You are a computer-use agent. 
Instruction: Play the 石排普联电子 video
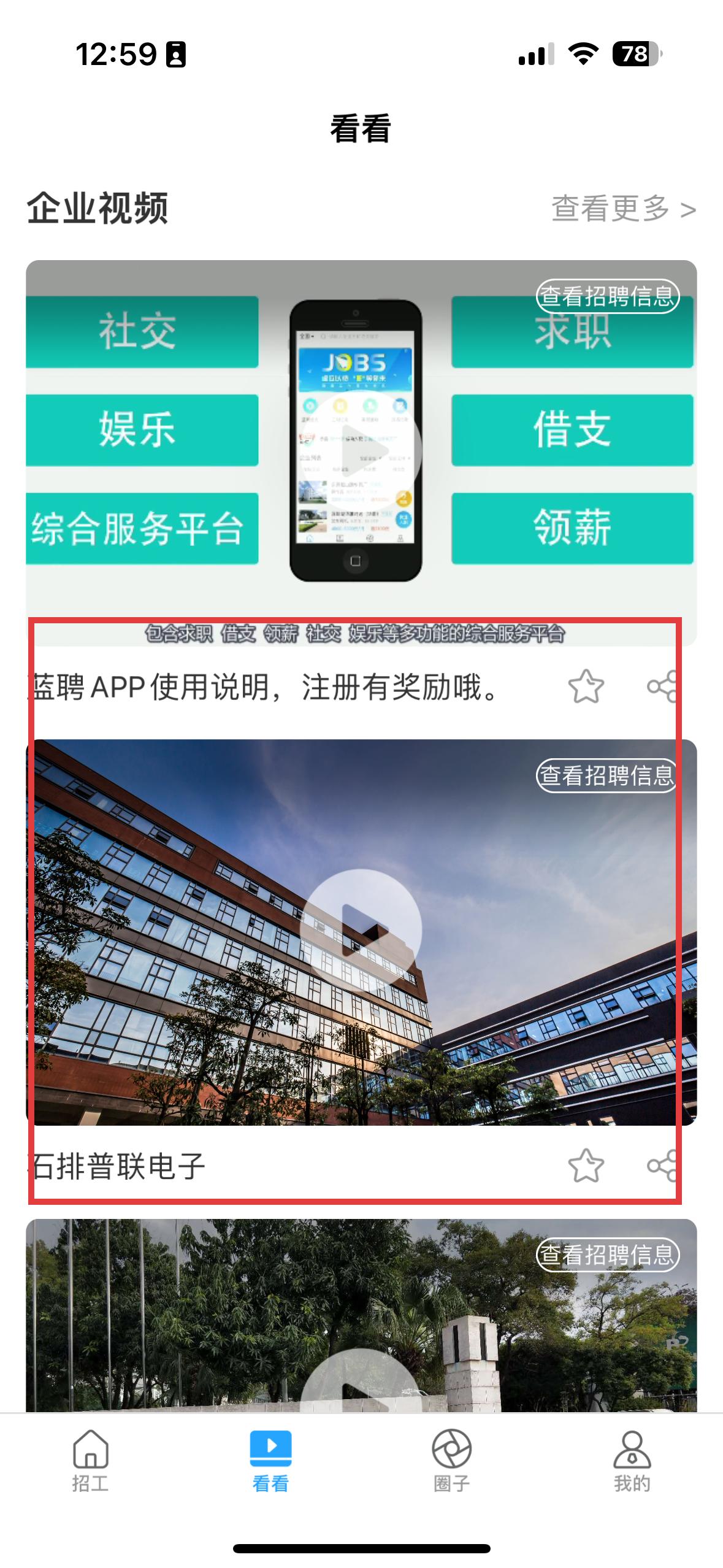point(361,930)
